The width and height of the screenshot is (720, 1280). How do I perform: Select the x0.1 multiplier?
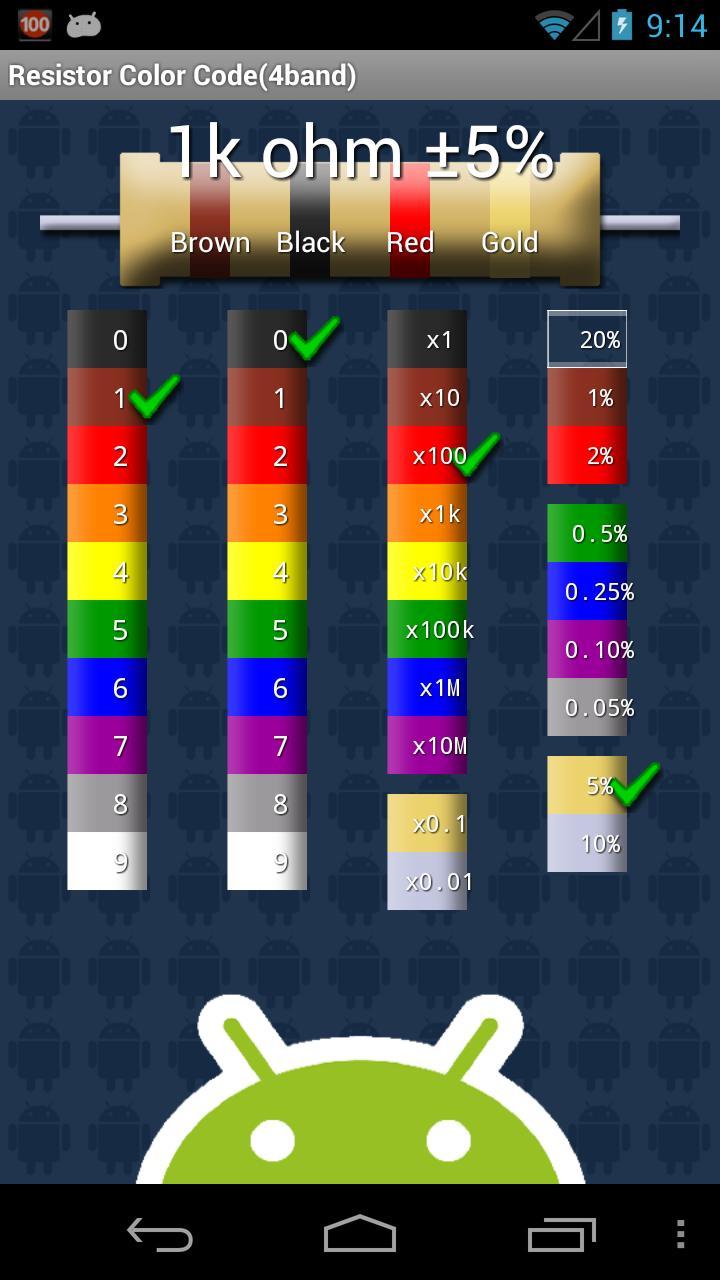(427, 823)
